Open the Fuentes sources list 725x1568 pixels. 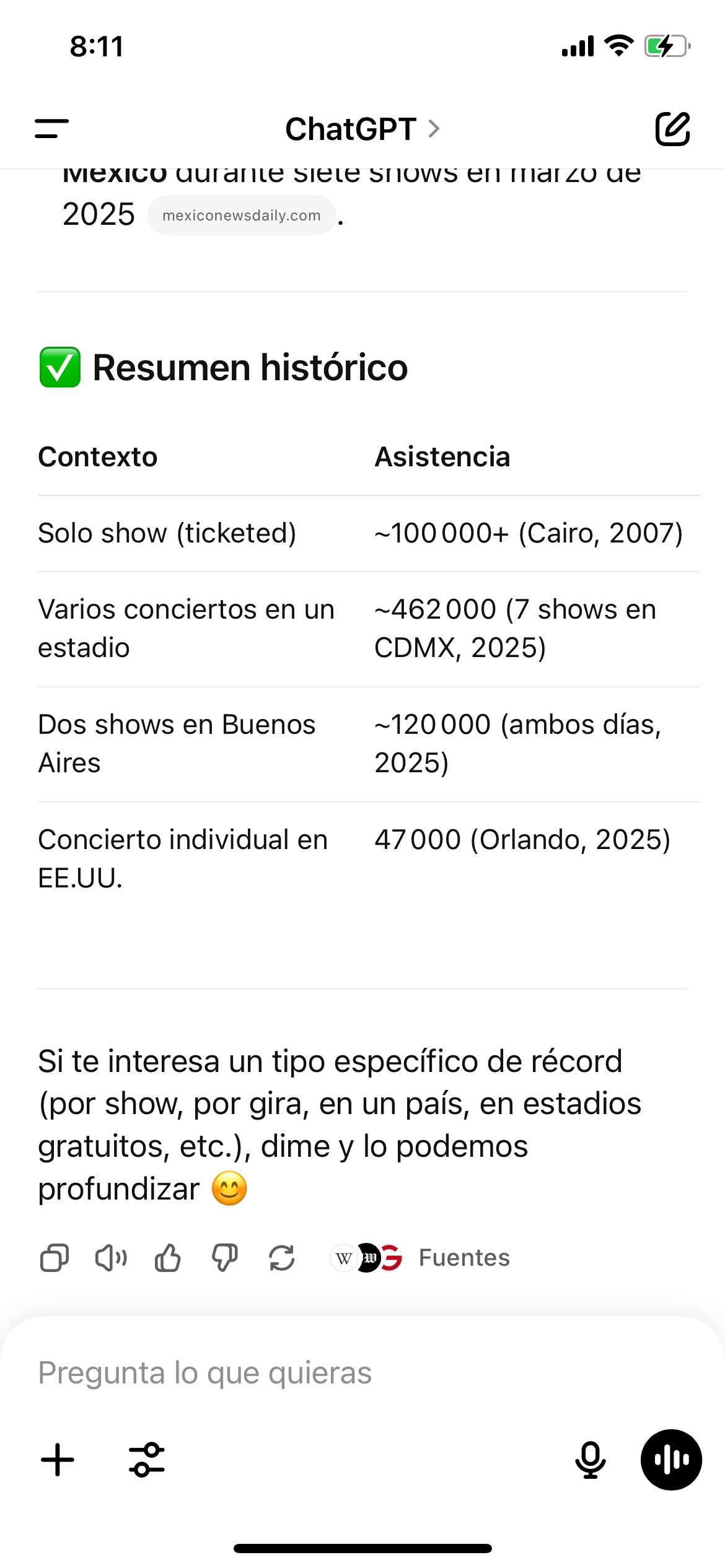click(x=420, y=1258)
